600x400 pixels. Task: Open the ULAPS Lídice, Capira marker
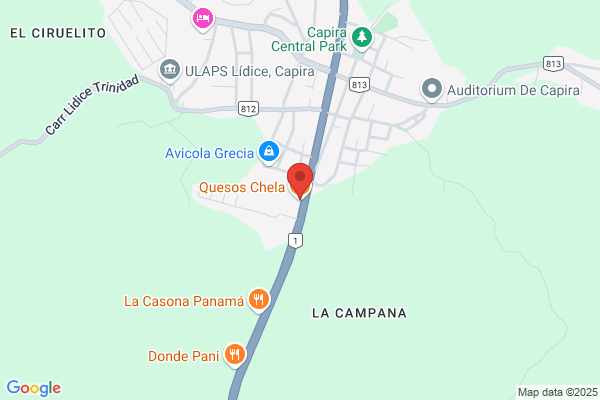click(170, 70)
